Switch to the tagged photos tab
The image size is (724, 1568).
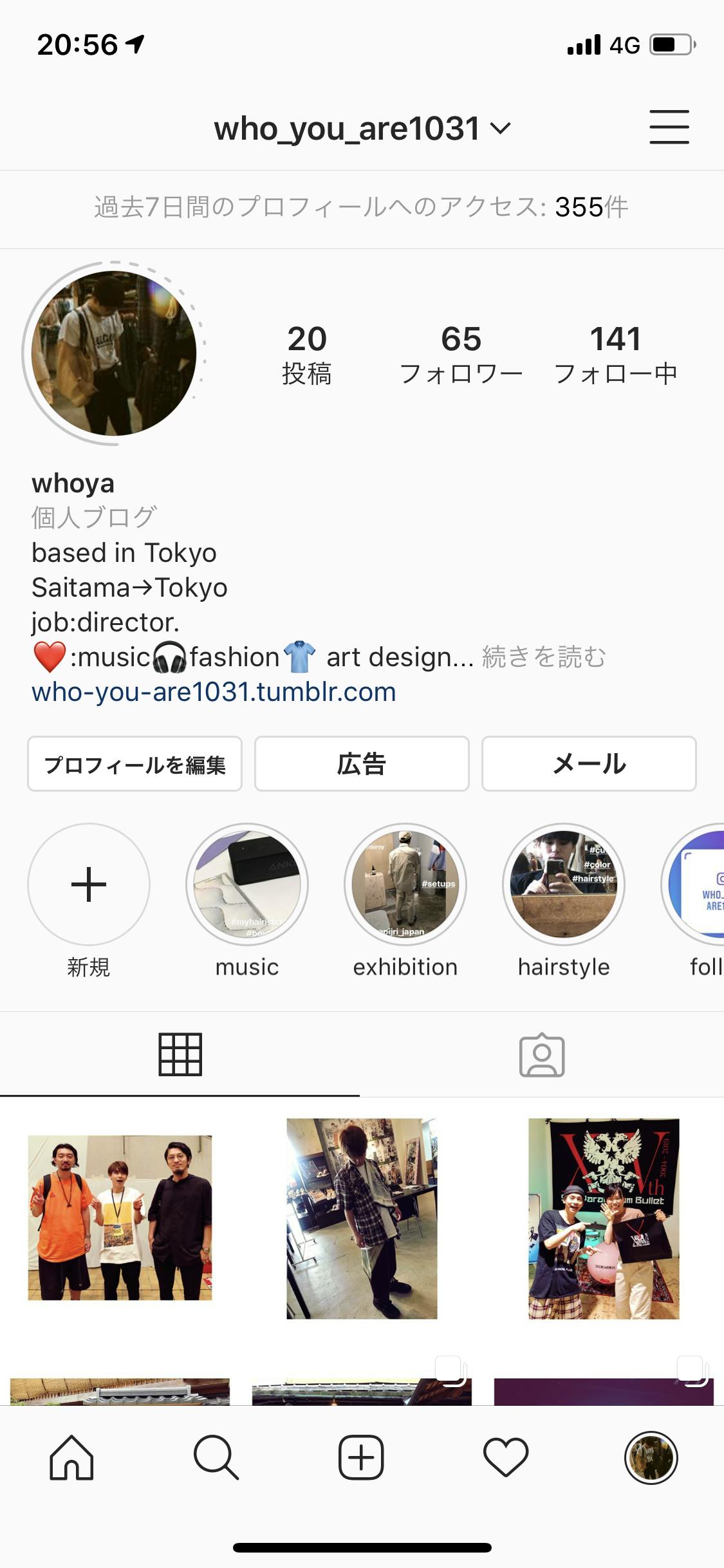[542, 1055]
